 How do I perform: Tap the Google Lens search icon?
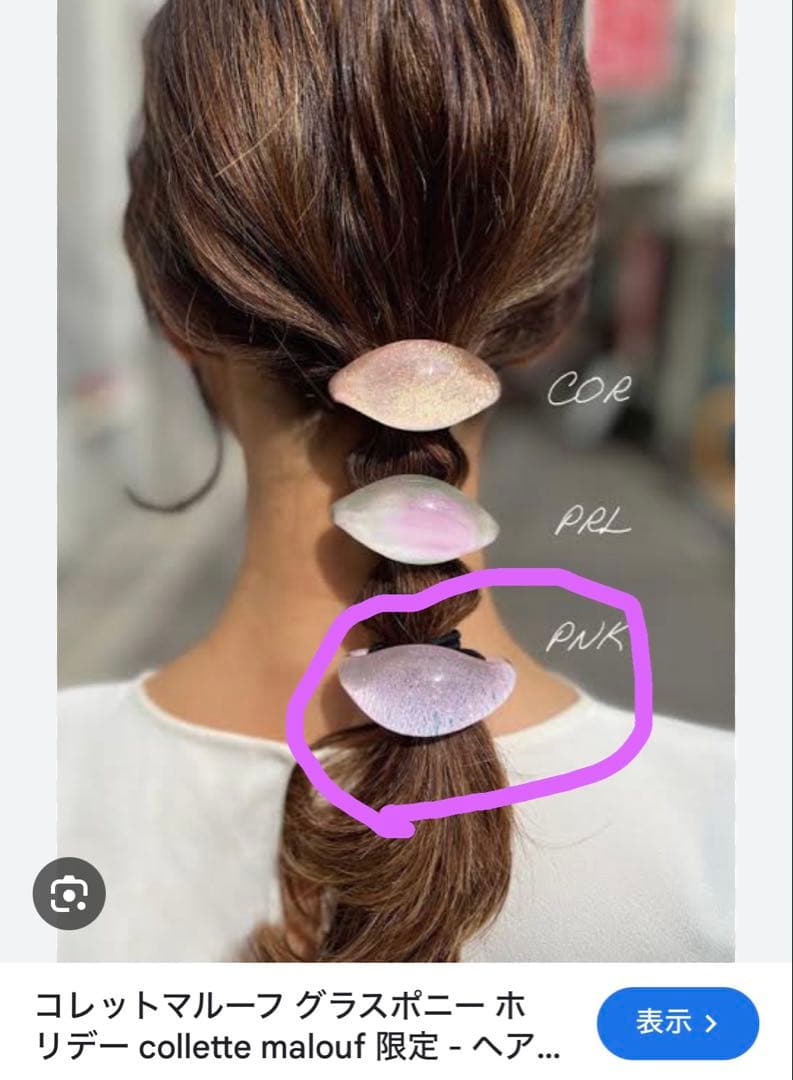pos(69,894)
